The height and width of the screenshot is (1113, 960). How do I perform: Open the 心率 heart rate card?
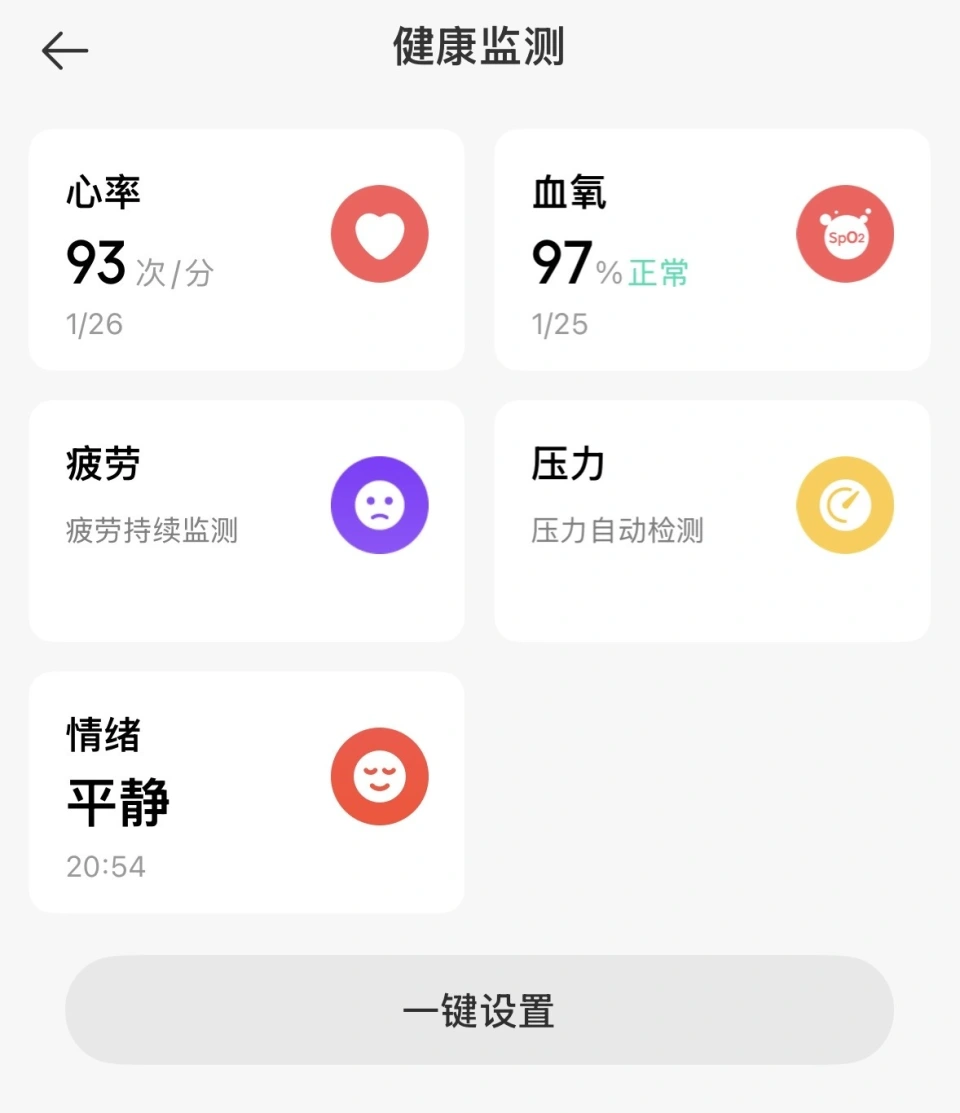click(x=246, y=250)
